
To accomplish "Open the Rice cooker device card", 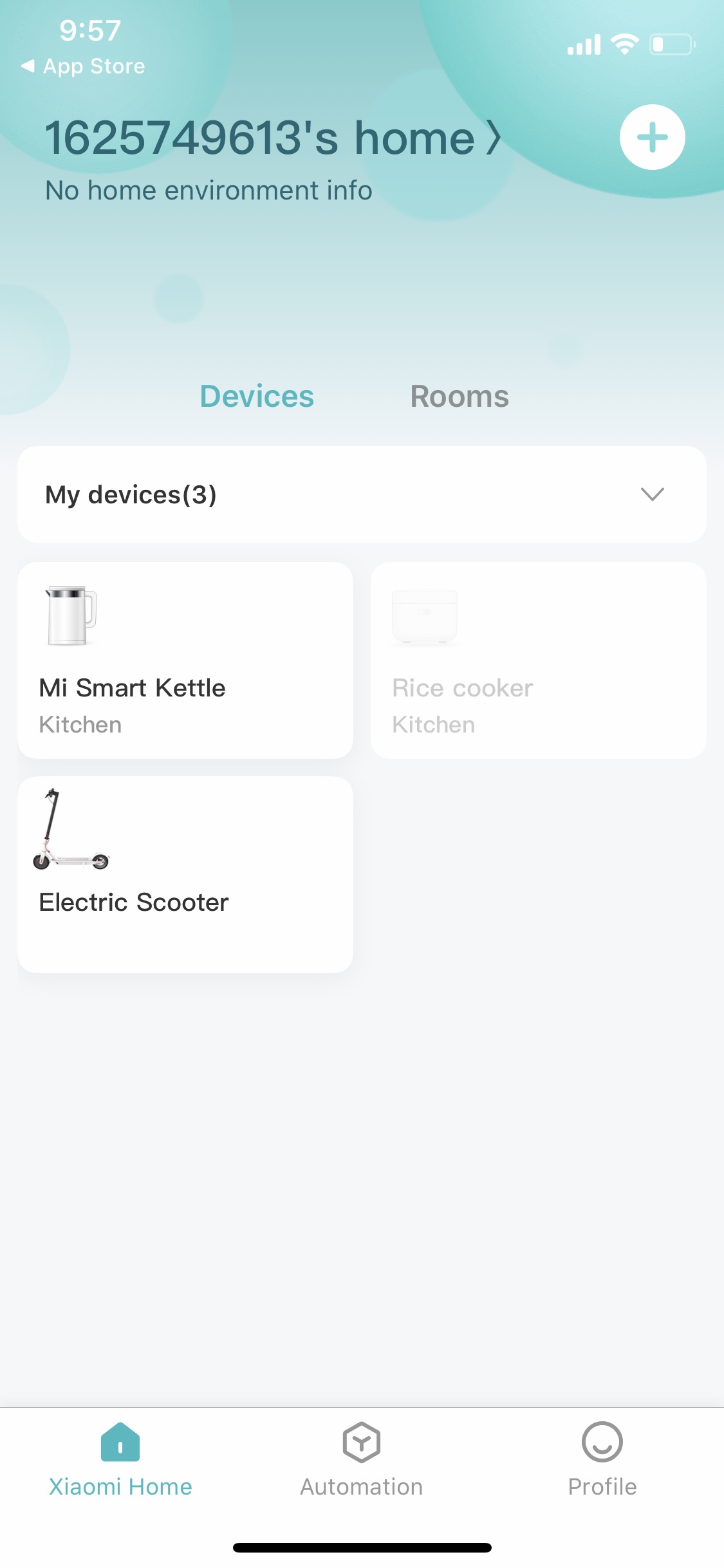I will (538, 660).
